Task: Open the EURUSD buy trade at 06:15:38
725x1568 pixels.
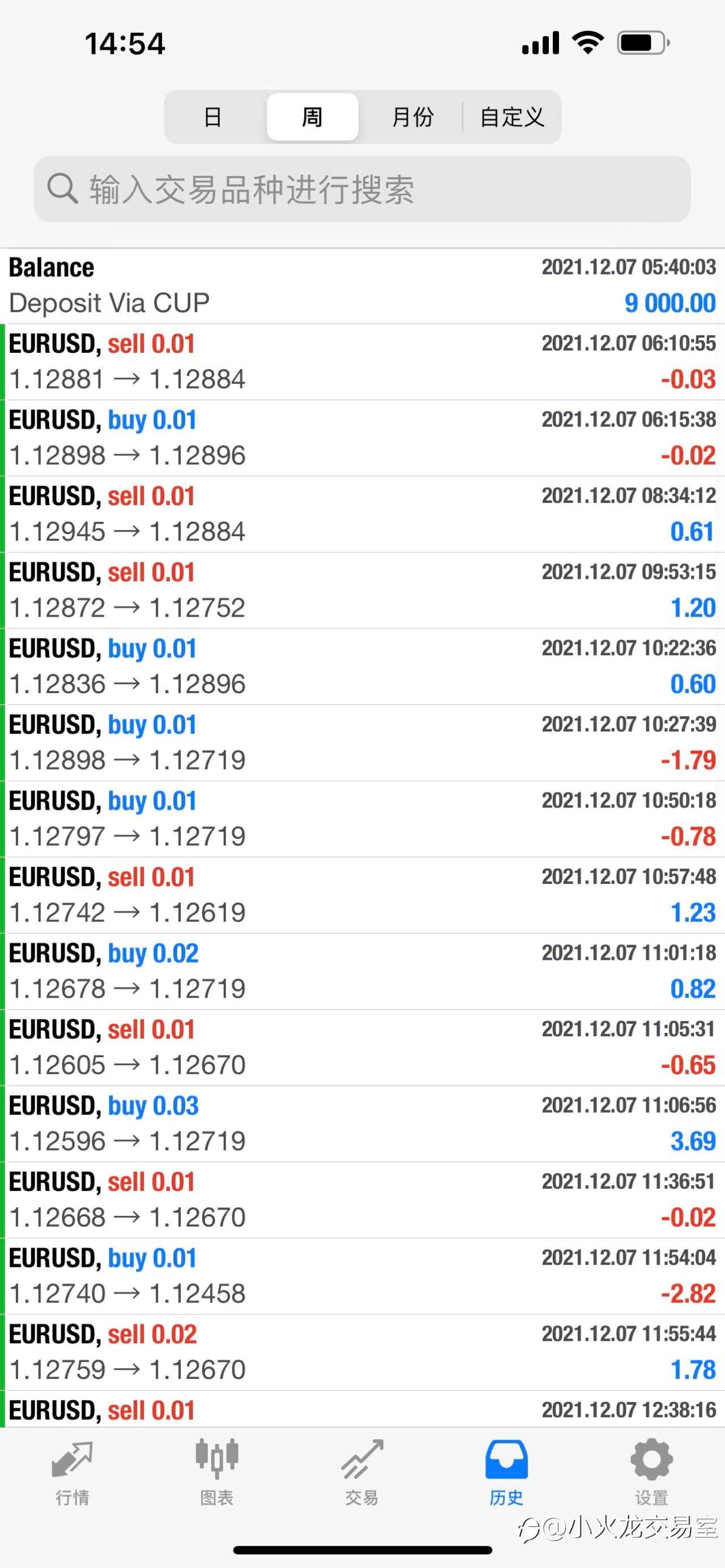Action: 362,438
